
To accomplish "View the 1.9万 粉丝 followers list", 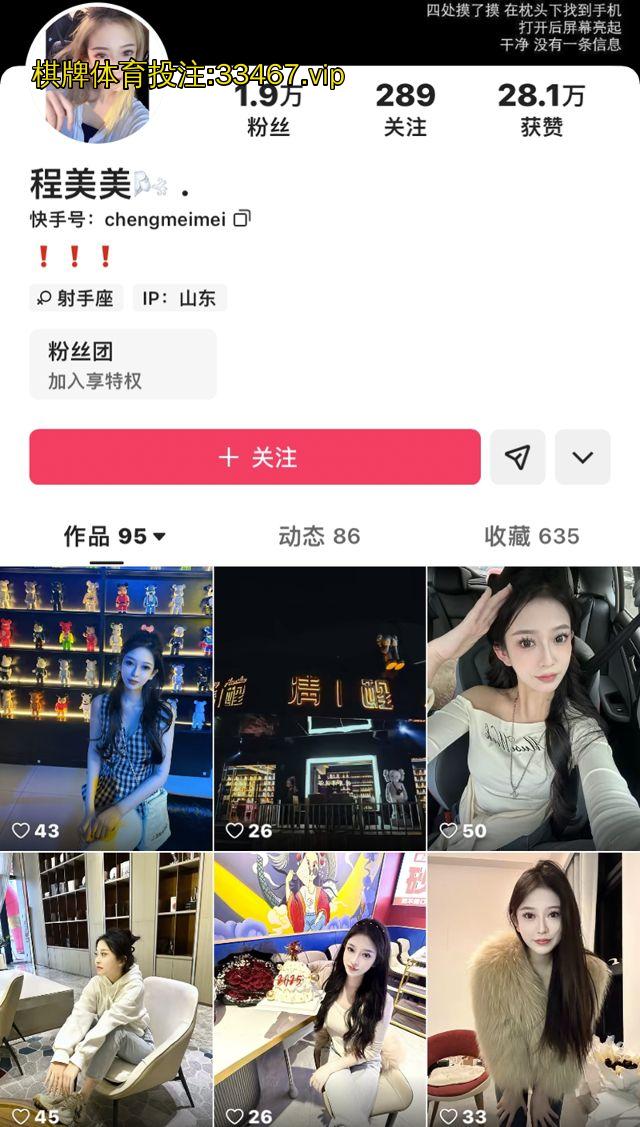I will click(x=268, y=109).
